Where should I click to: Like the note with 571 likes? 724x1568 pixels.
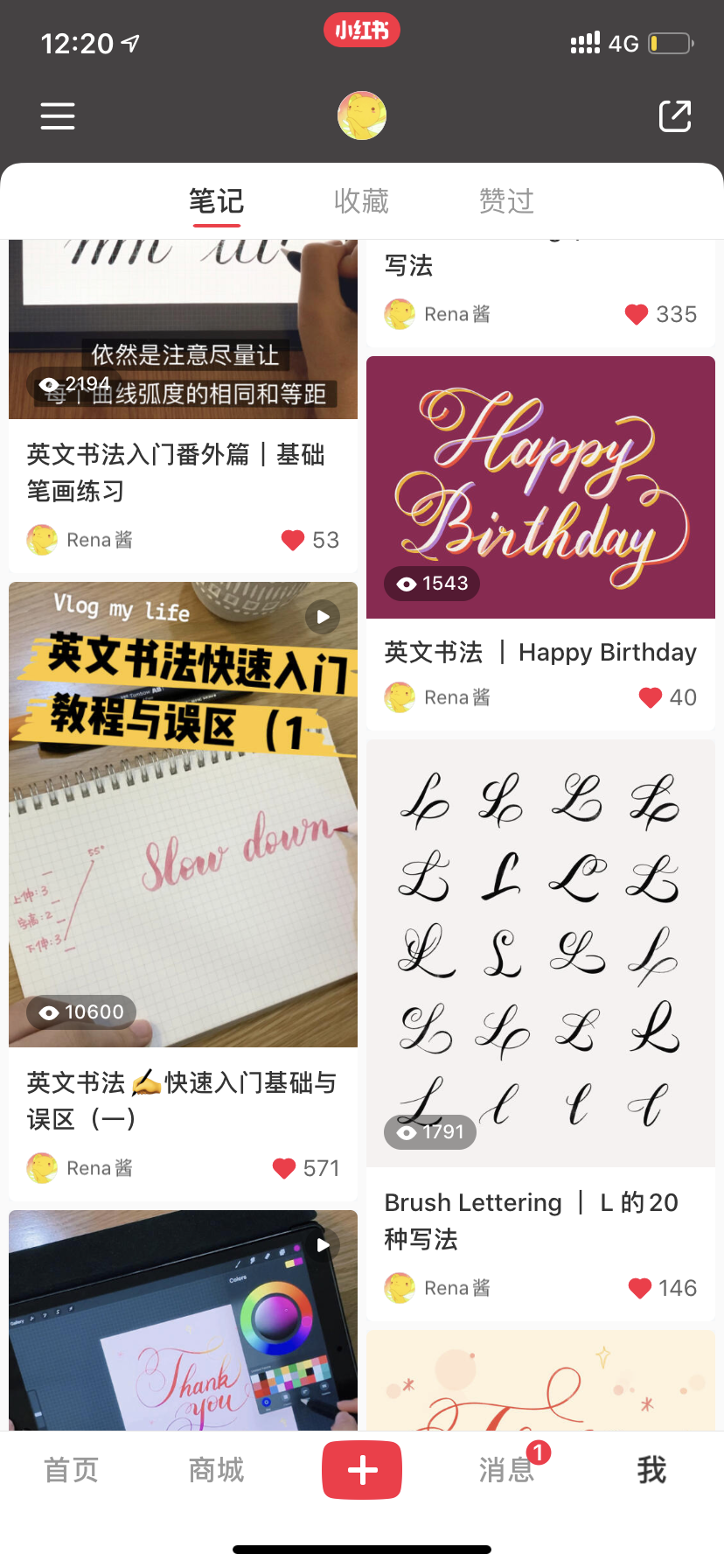click(284, 1168)
